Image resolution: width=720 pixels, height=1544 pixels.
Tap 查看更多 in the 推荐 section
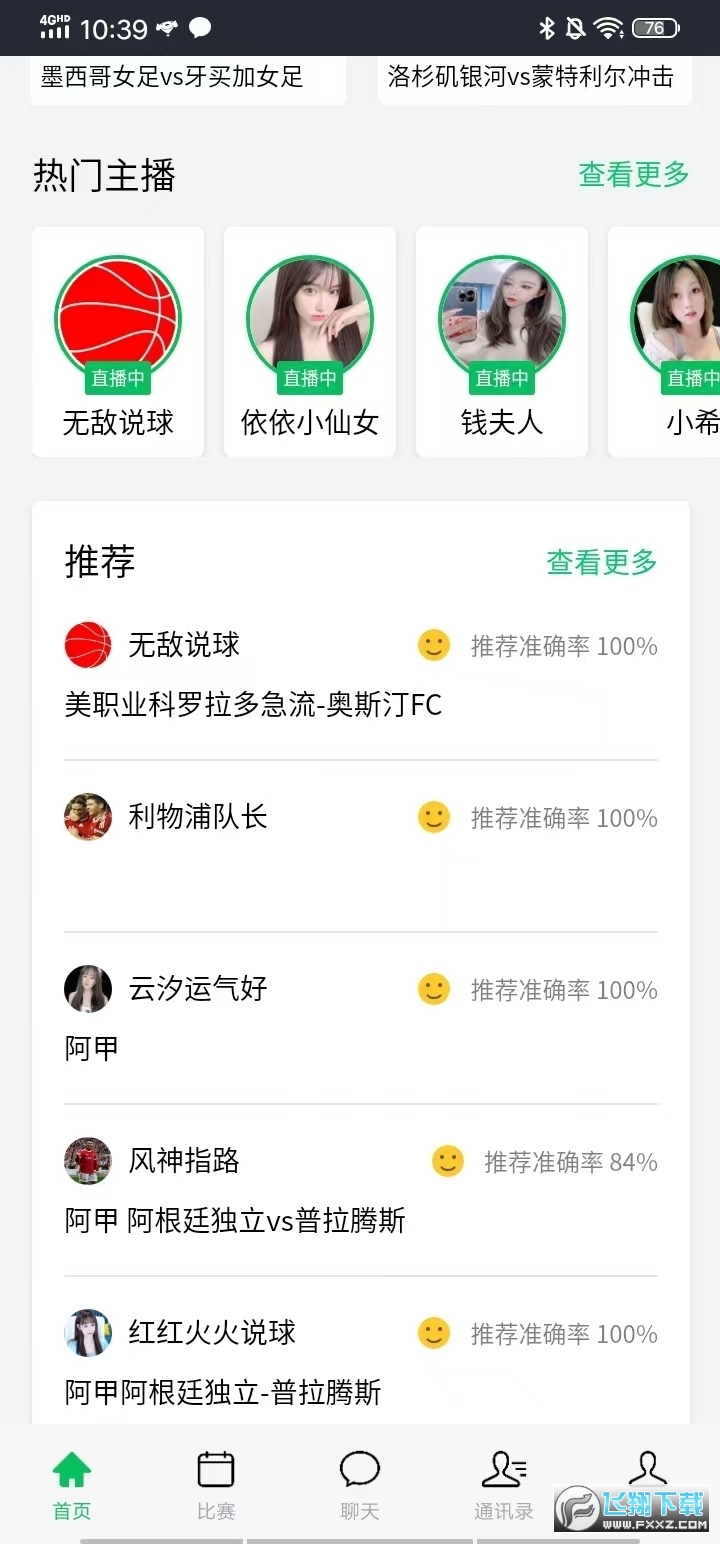[602, 563]
